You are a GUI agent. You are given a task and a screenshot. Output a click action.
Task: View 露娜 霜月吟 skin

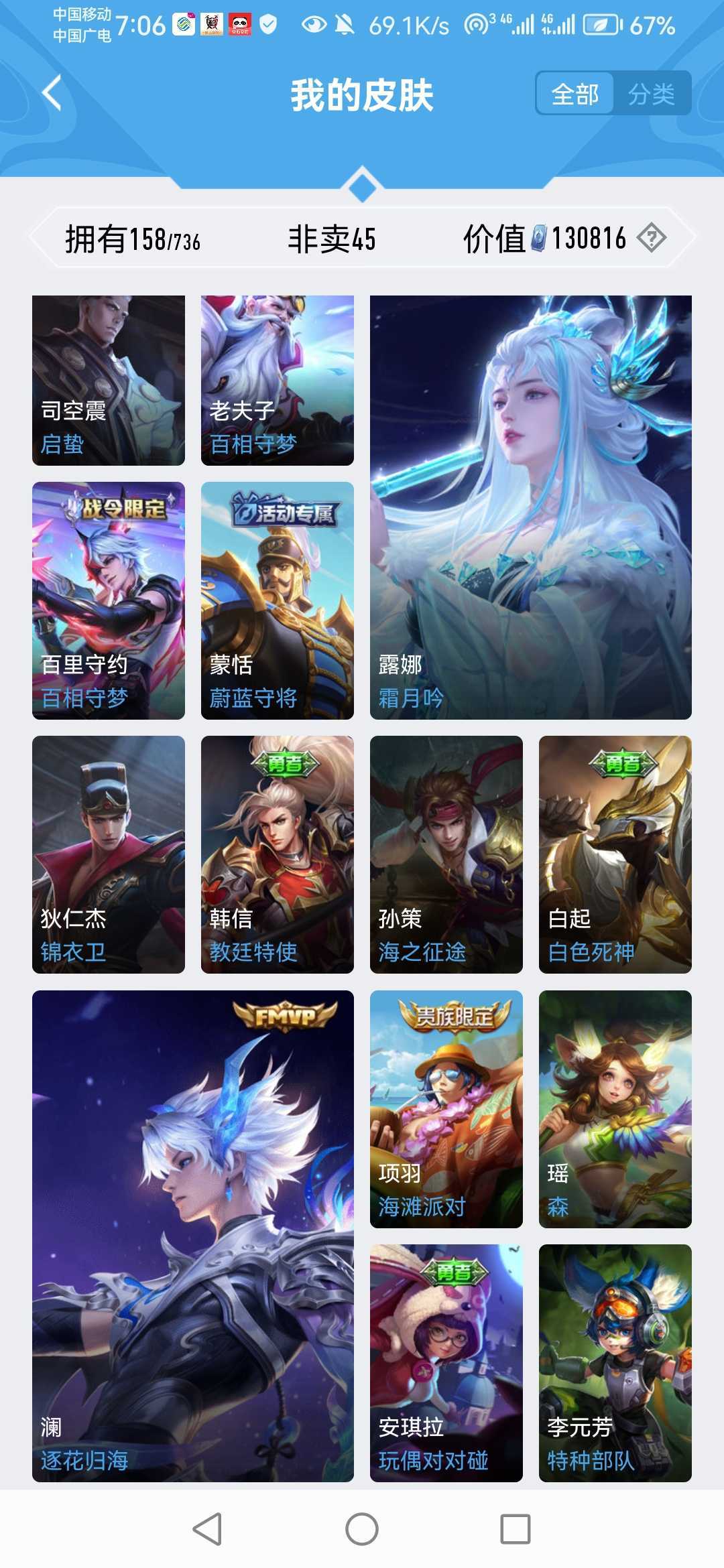point(530,507)
